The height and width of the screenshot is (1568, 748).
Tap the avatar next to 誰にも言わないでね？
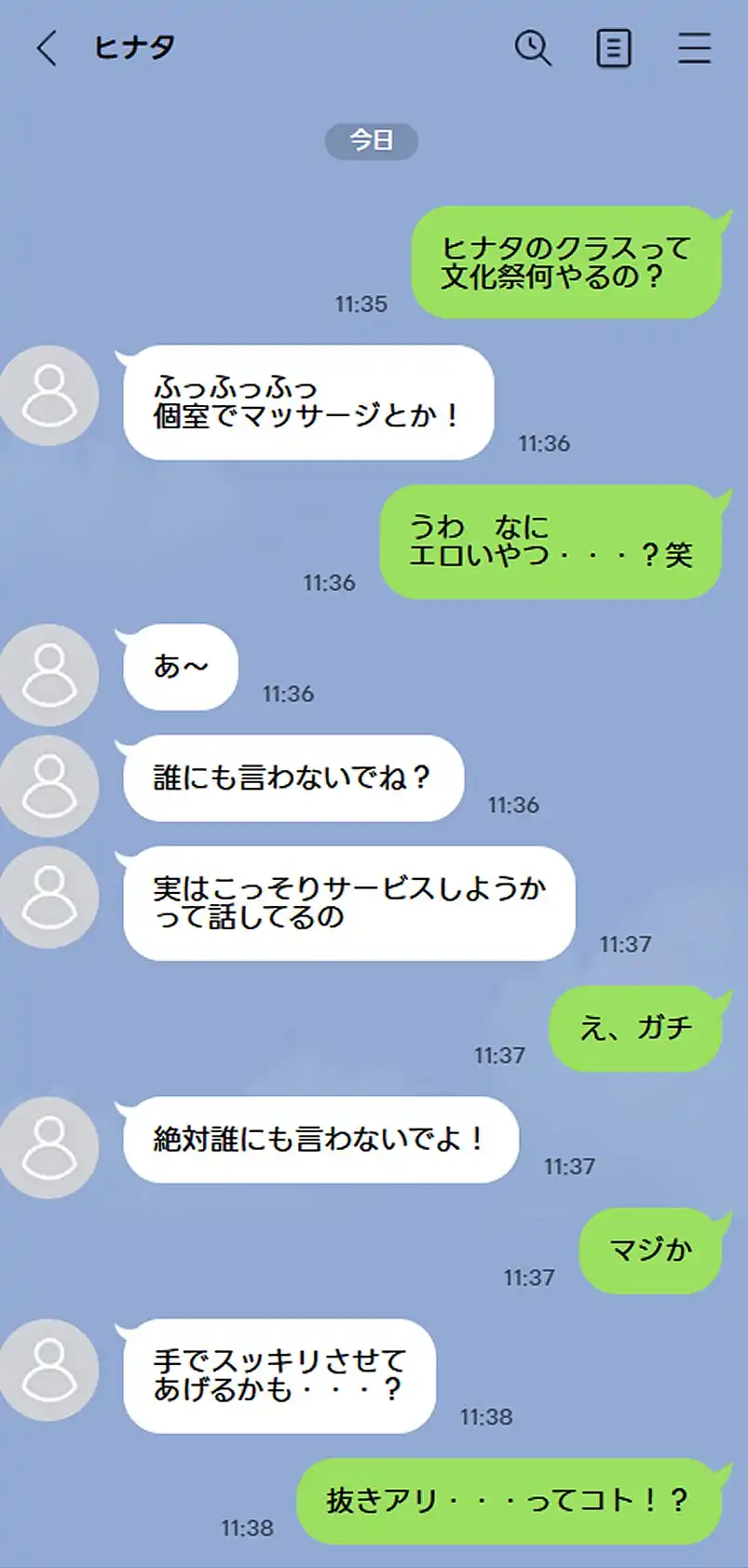click(48, 785)
